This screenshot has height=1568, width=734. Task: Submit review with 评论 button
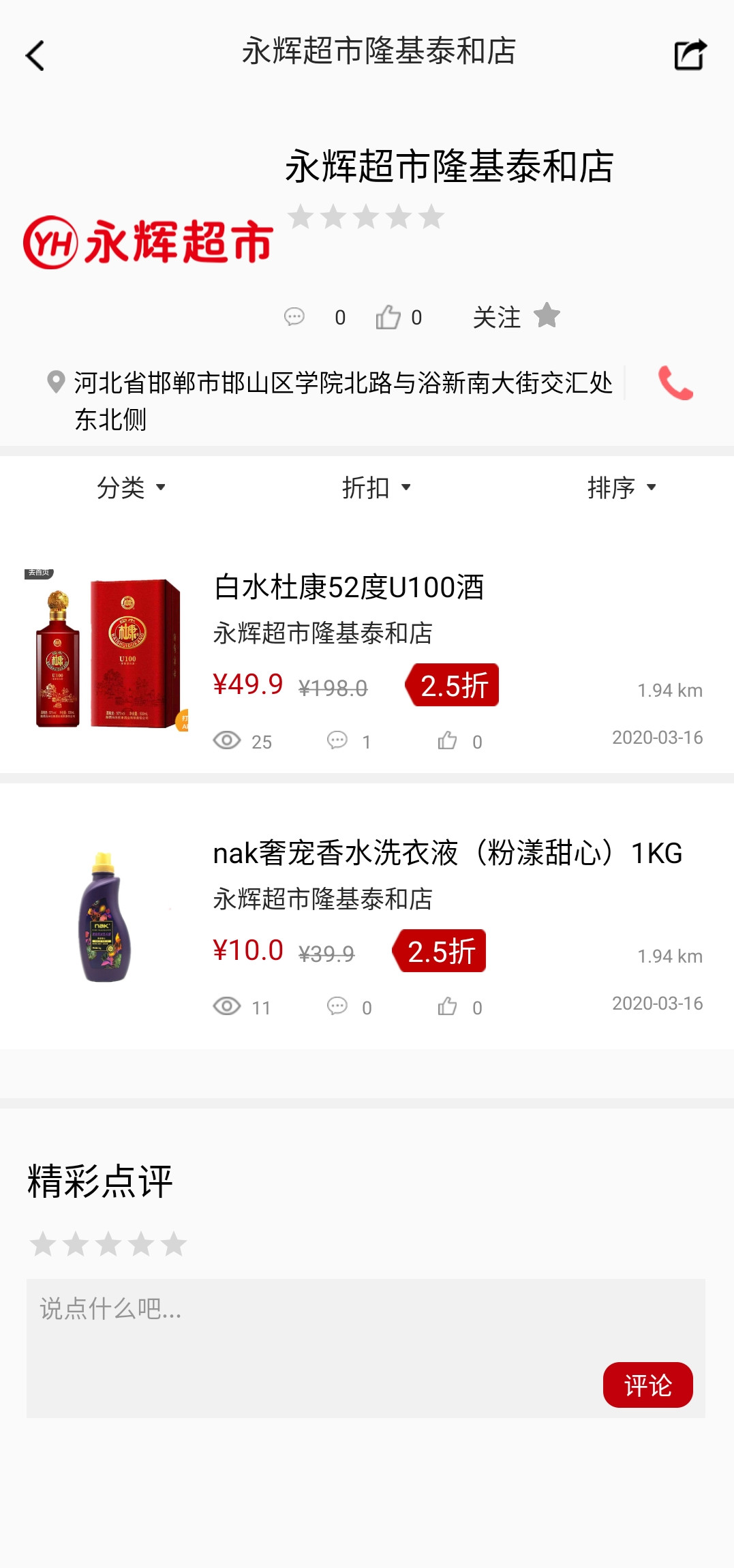tap(647, 1385)
